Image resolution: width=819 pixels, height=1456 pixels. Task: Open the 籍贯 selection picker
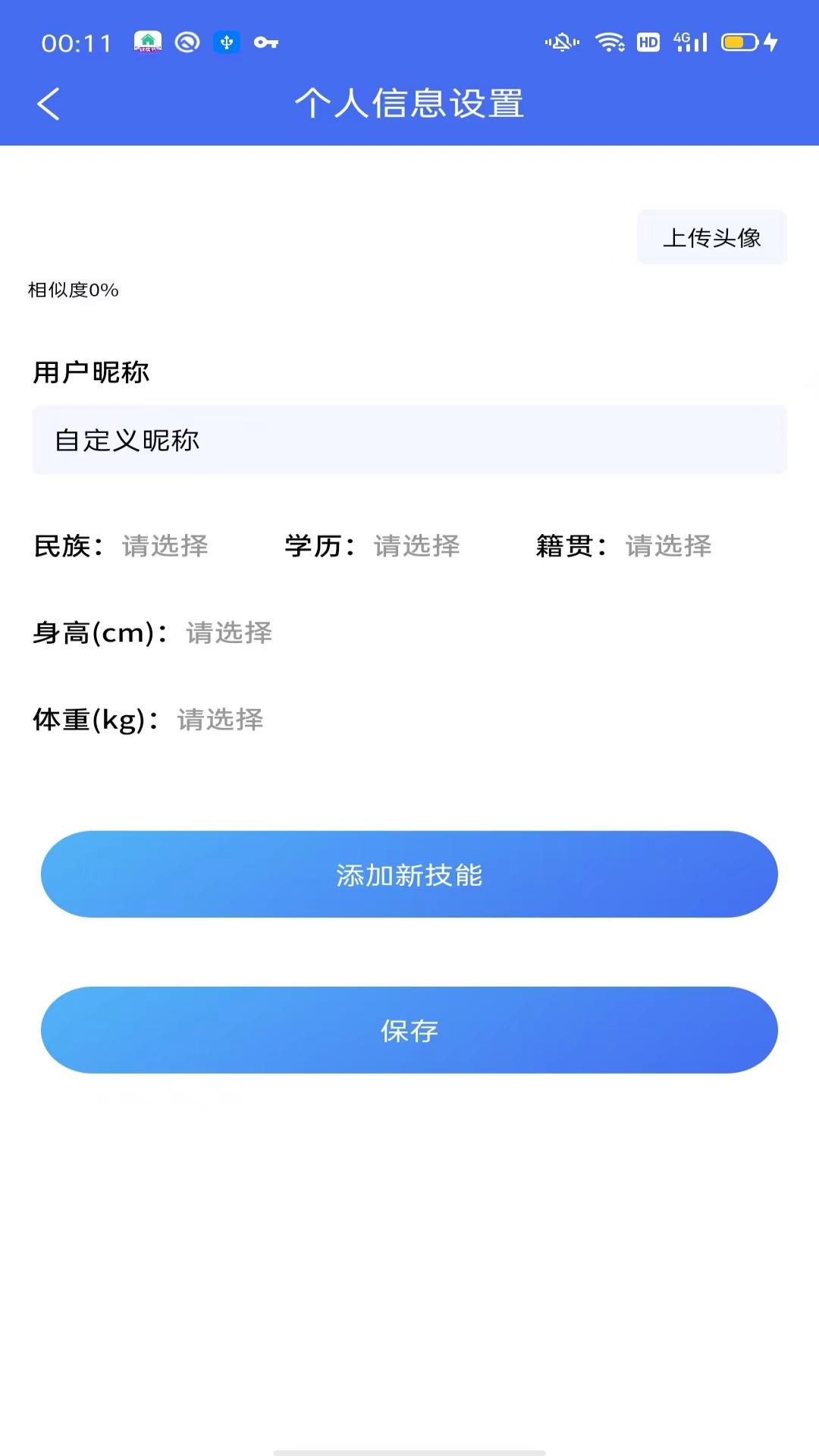click(667, 546)
